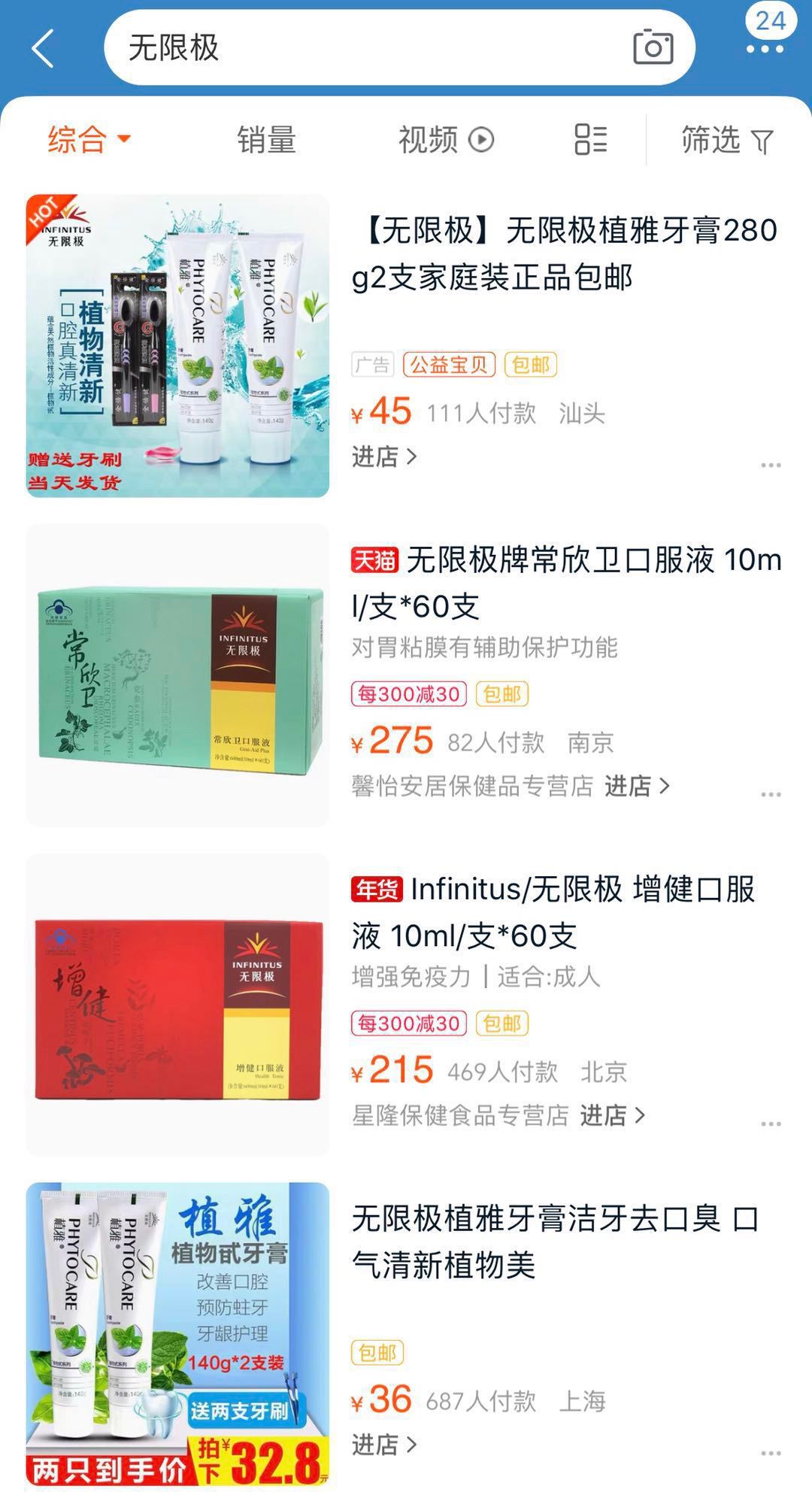This screenshot has width=812, height=1501.
Task: Open the 常欣卫口服液 product listing
Action: click(565, 583)
